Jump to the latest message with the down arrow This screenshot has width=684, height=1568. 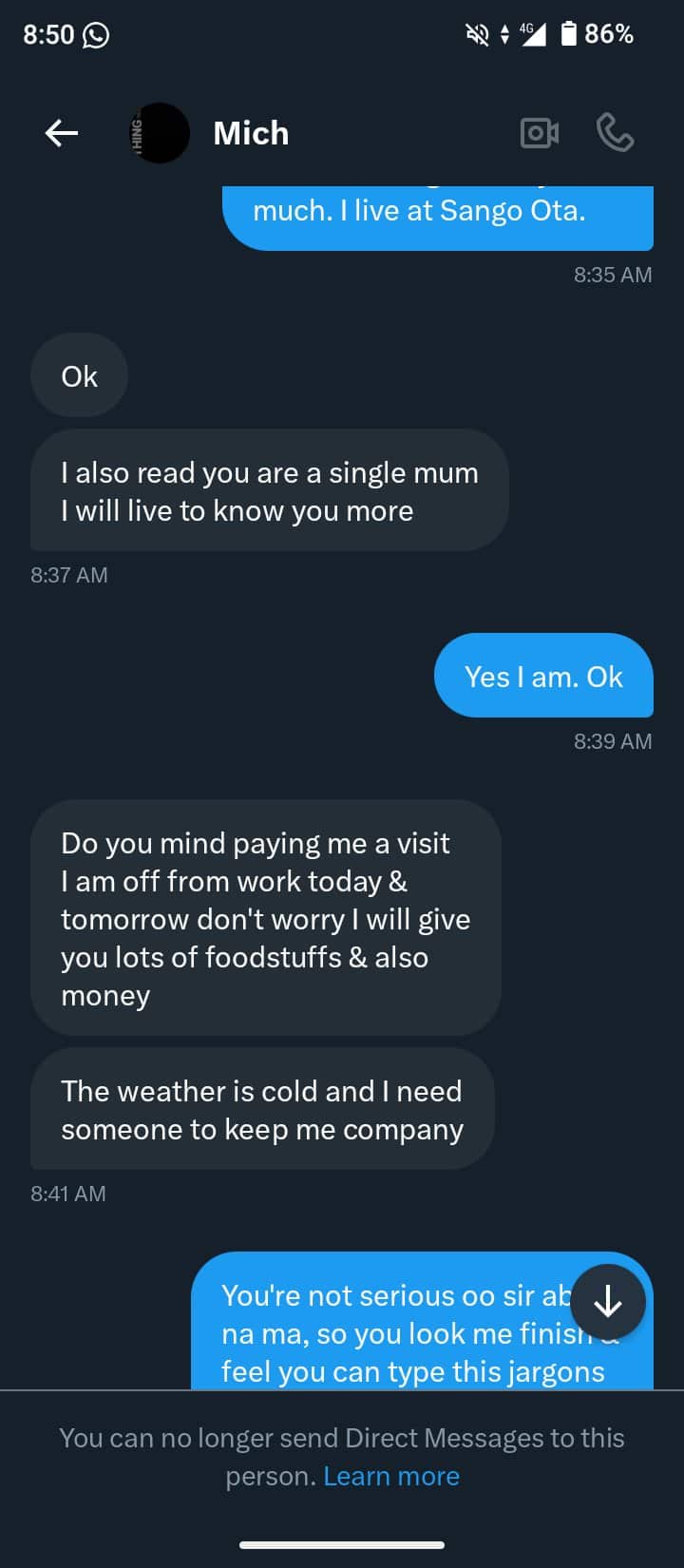pyautogui.click(x=608, y=1302)
